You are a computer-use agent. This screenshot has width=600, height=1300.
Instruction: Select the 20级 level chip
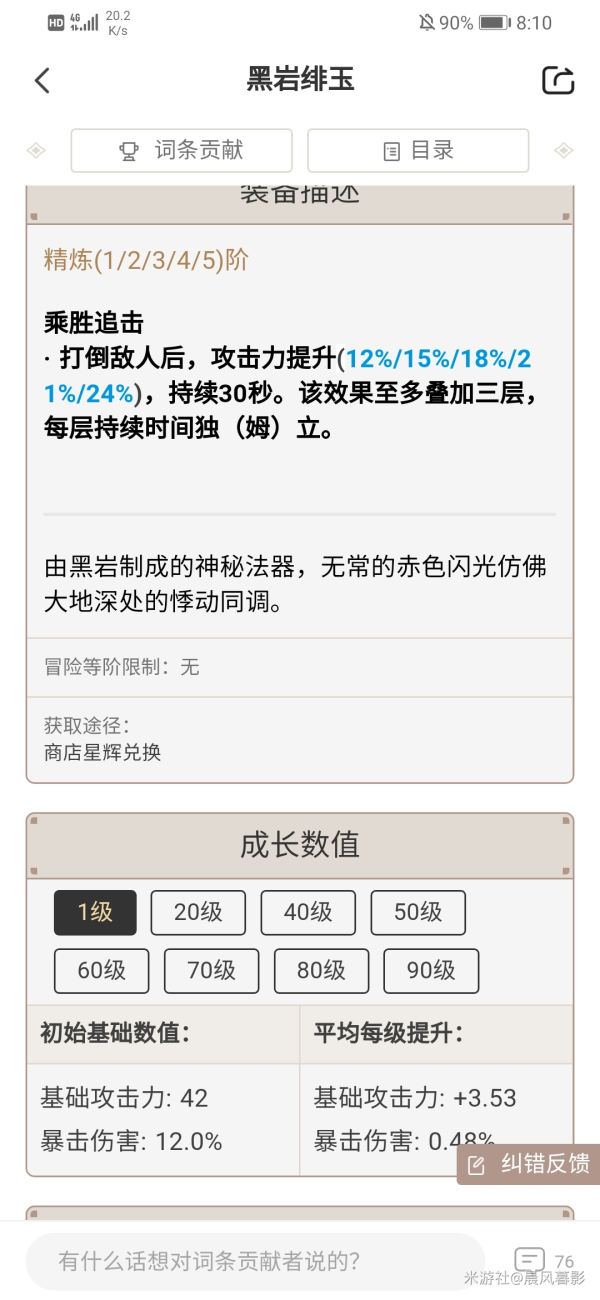pyautogui.click(x=198, y=912)
